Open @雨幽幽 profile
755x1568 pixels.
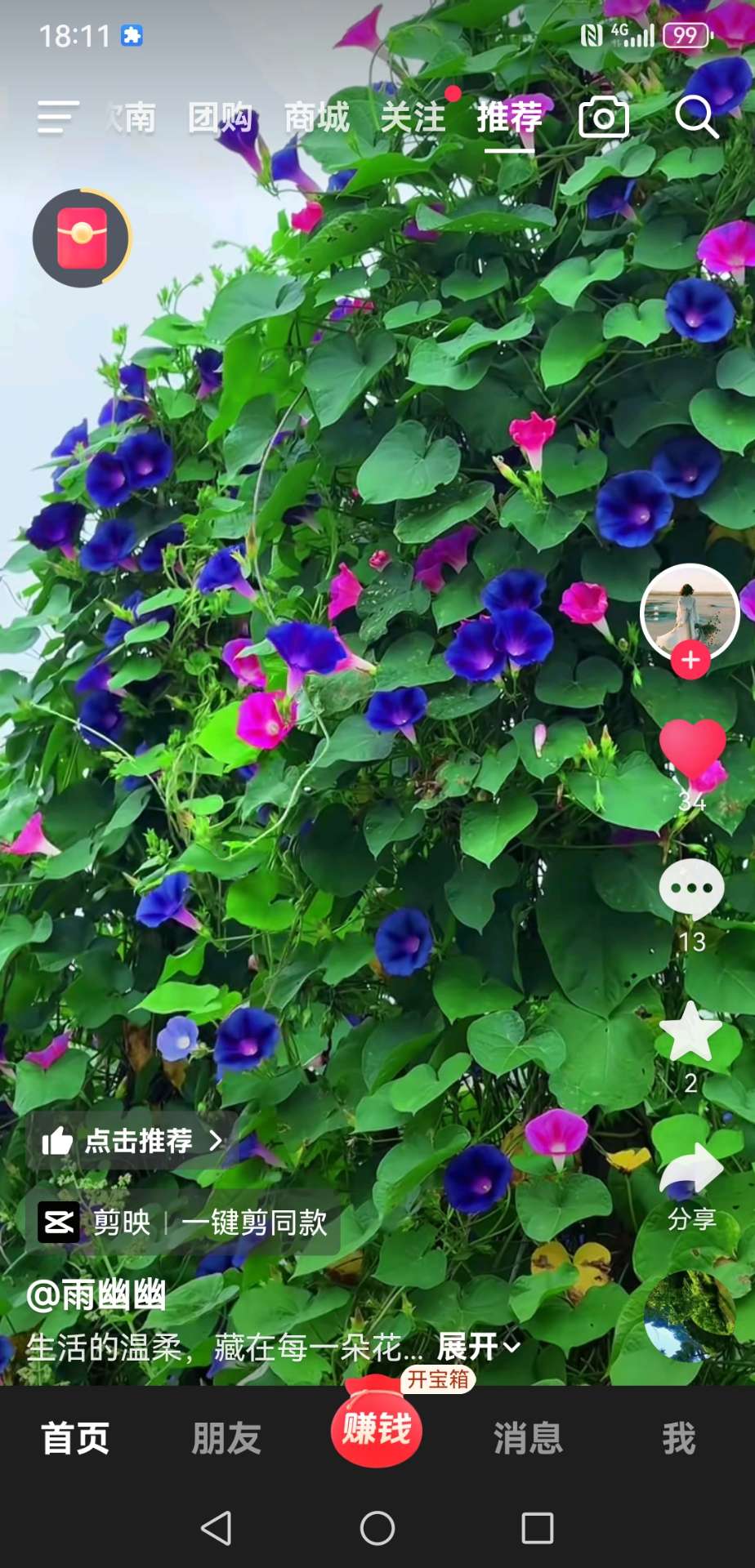96,1295
